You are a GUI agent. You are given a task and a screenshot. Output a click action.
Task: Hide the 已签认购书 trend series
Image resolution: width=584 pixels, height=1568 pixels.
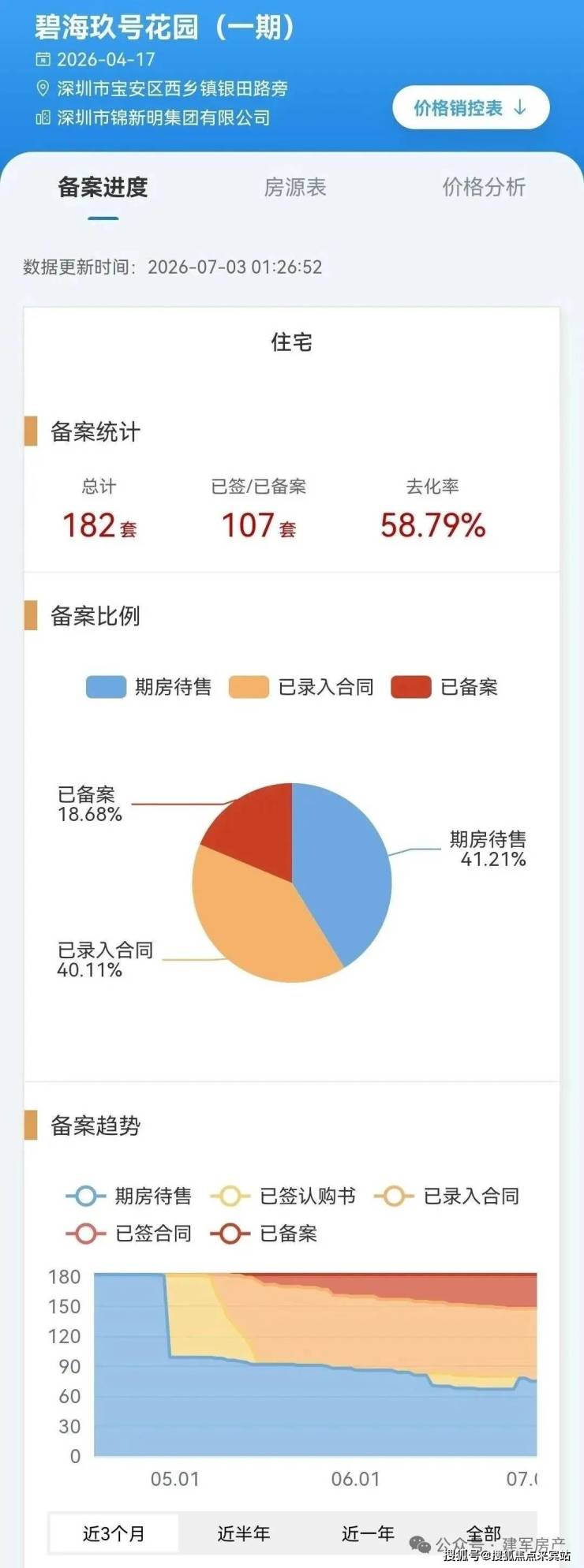point(283,1196)
